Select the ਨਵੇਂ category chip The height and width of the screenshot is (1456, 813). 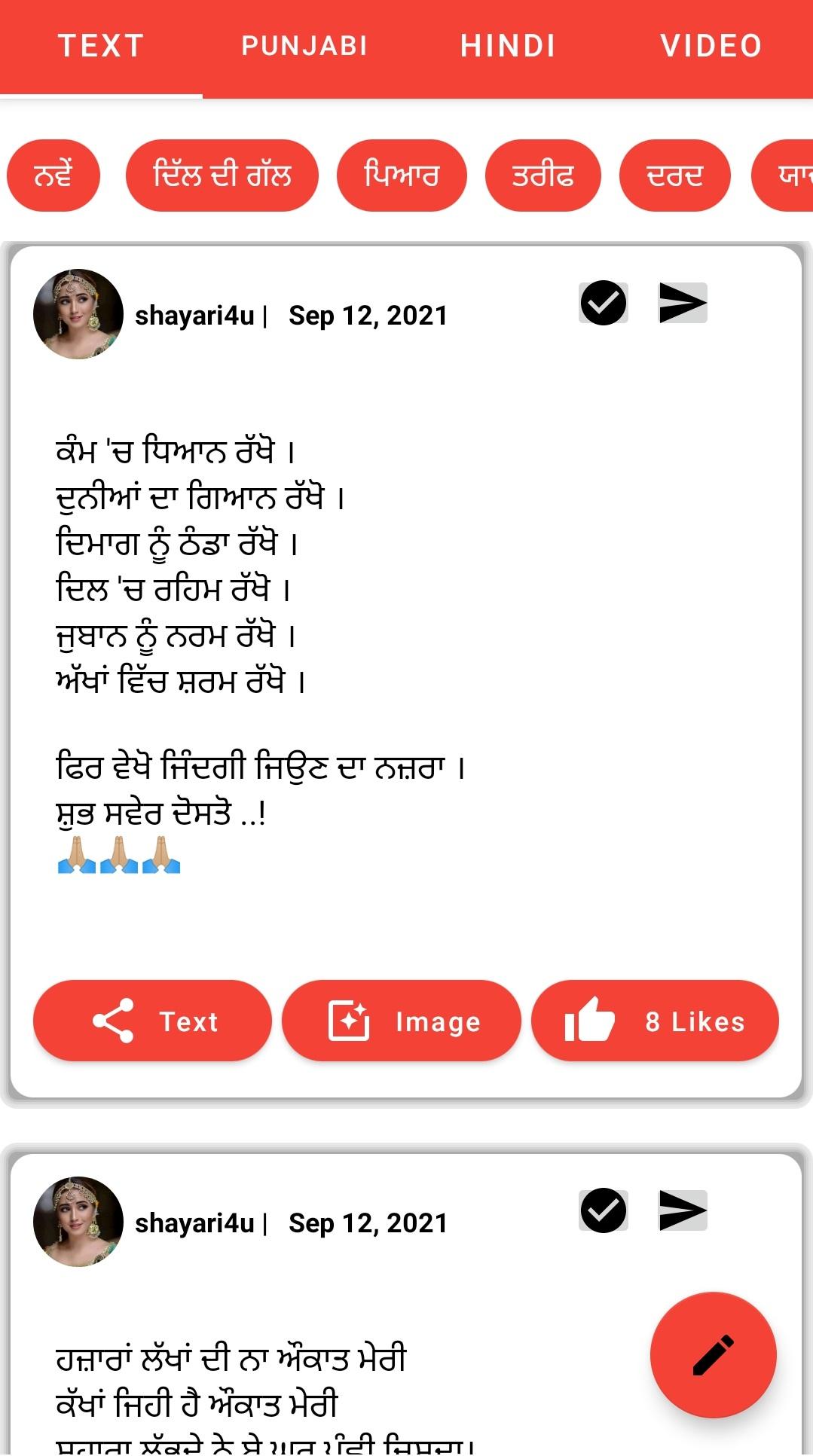tap(53, 176)
